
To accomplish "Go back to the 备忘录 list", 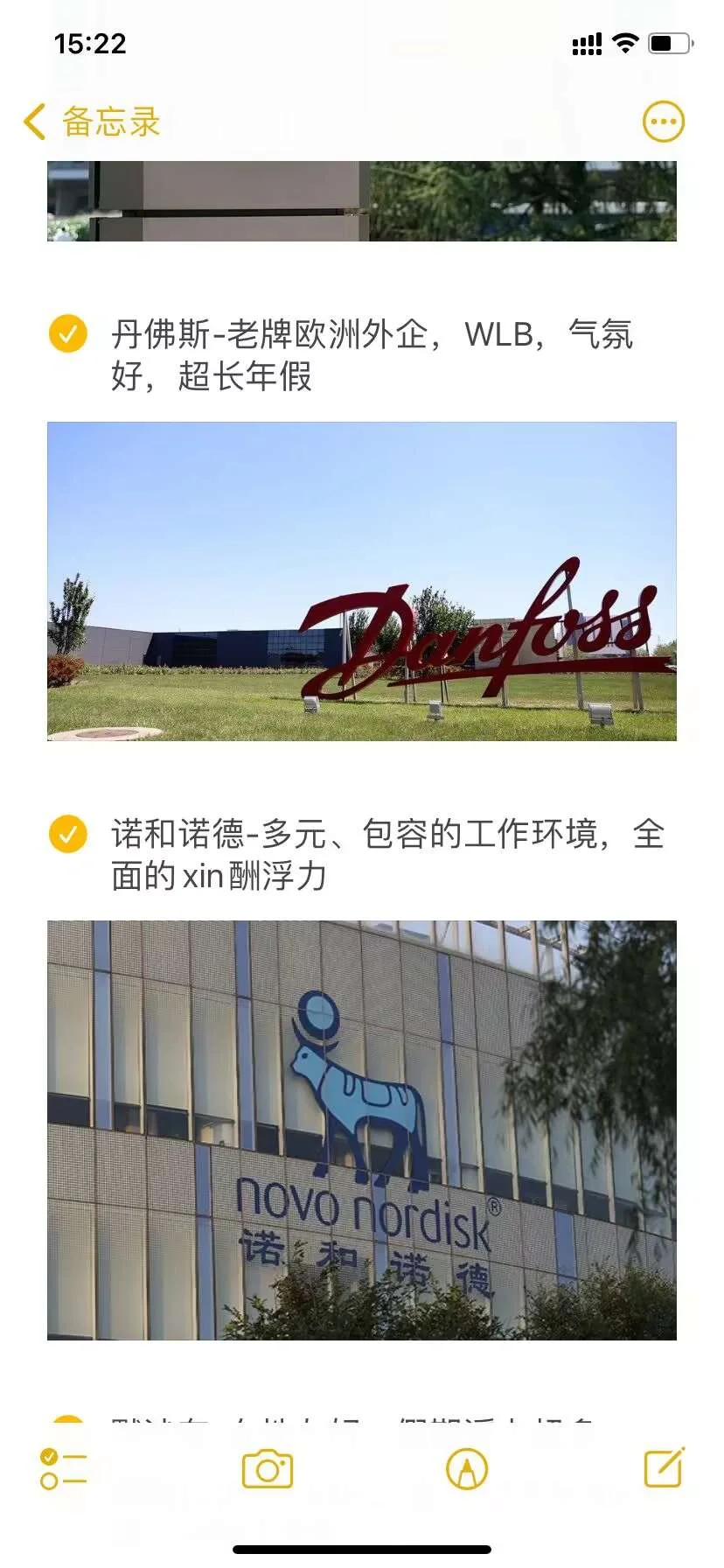I will coord(92,122).
